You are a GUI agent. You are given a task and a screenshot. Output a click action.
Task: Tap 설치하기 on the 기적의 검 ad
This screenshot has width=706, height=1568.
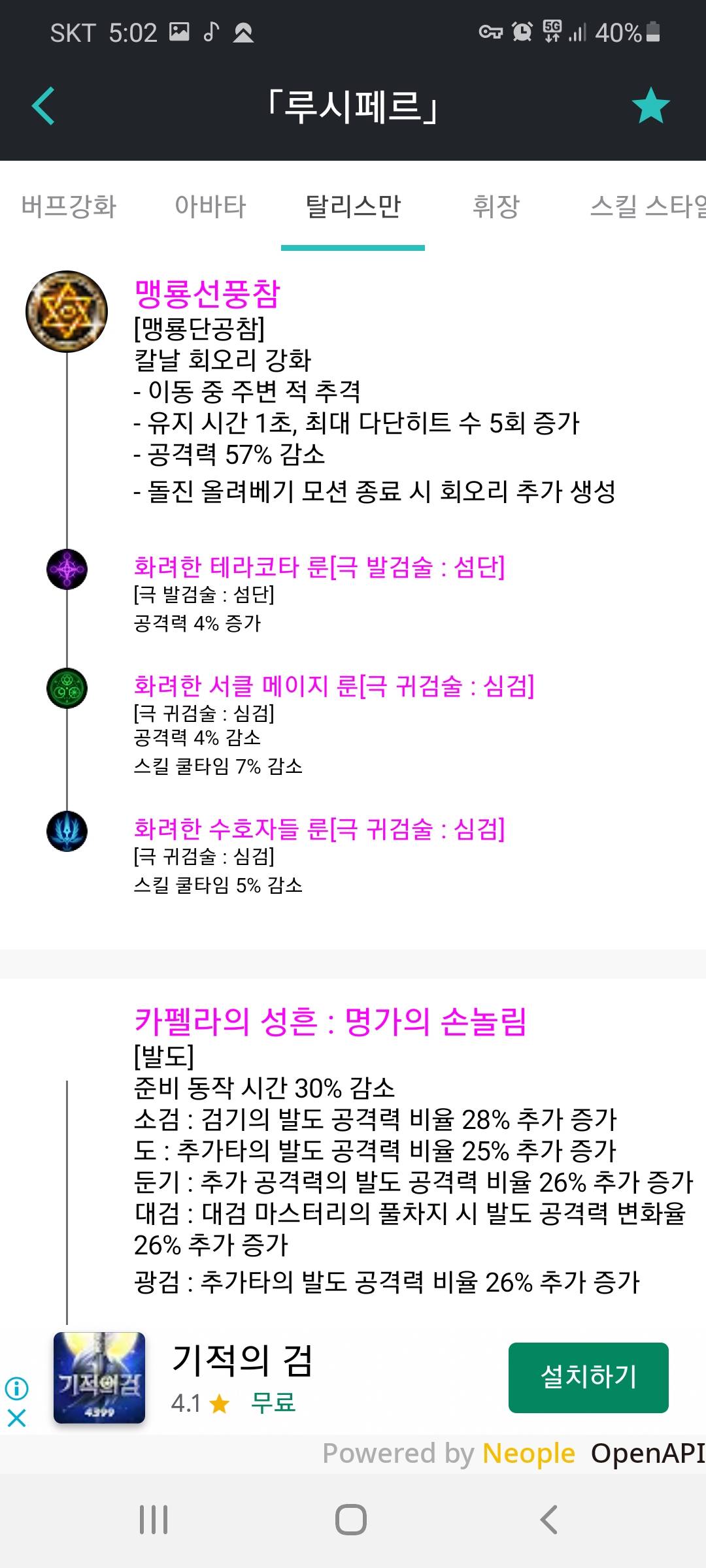tap(588, 1377)
